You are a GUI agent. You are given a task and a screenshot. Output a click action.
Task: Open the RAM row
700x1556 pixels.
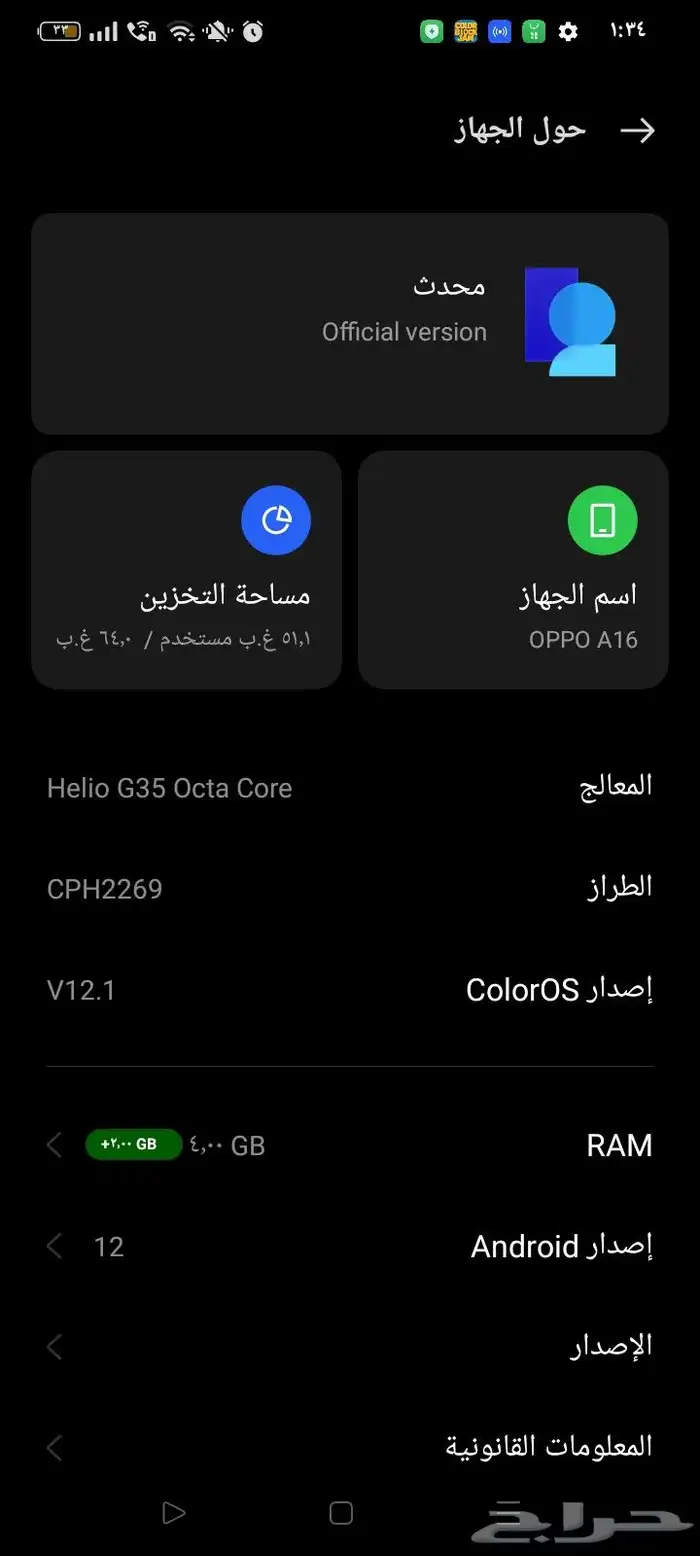coord(350,1145)
